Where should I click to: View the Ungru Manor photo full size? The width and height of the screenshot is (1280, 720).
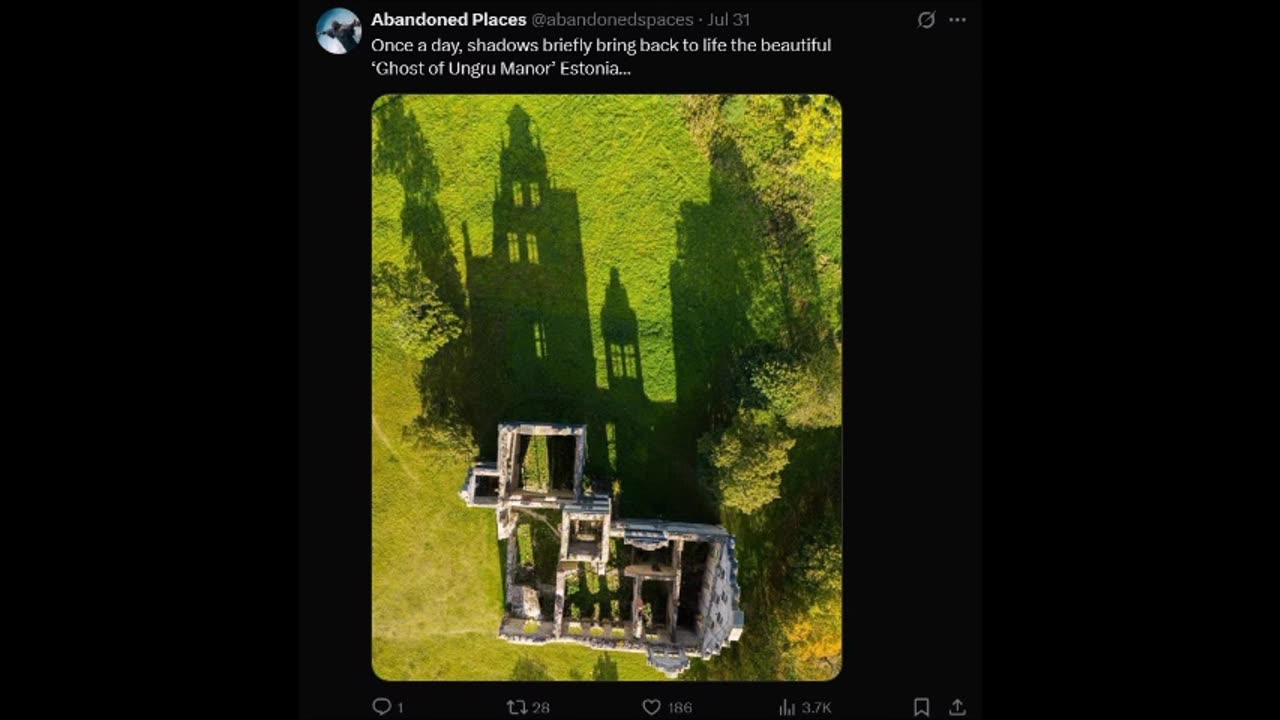pos(606,387)
